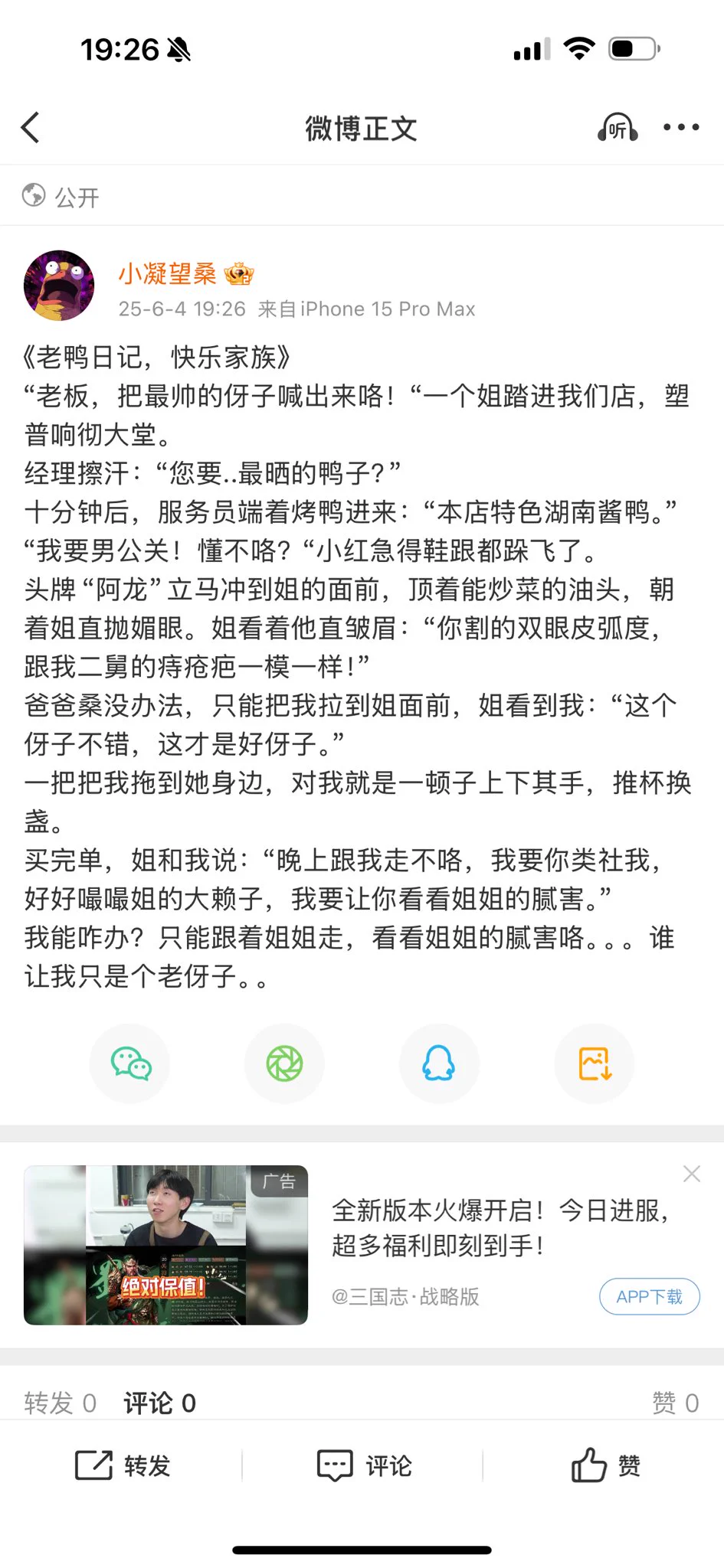The width and height of the screenshot is (724, 1568).
Task: Go back from the Weibo post
Action: [31, 128]
